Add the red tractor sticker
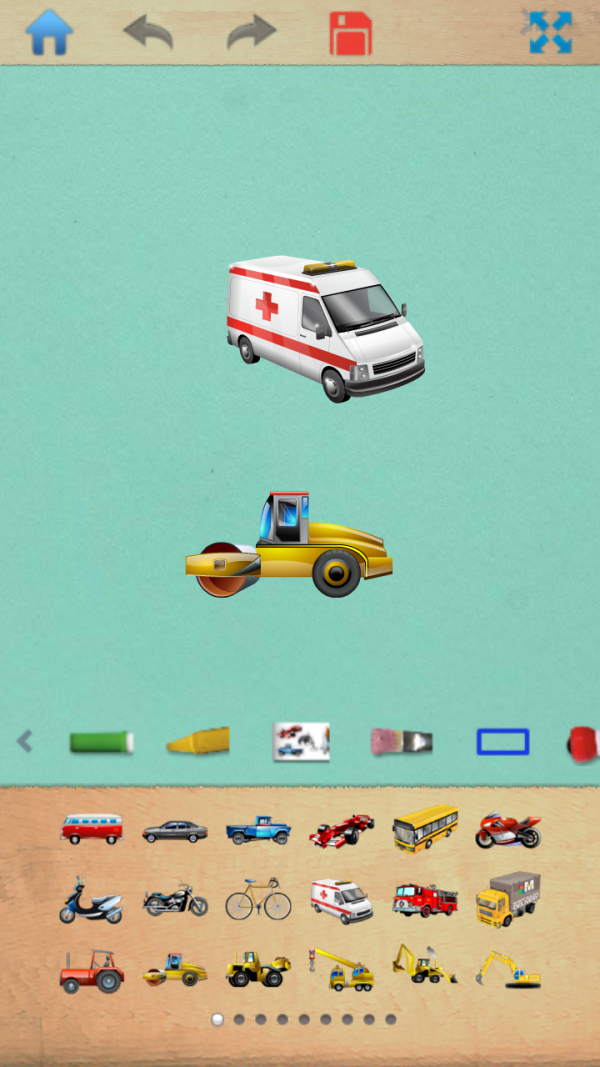This screenshot has height=1067, width=600. [92, 971]
